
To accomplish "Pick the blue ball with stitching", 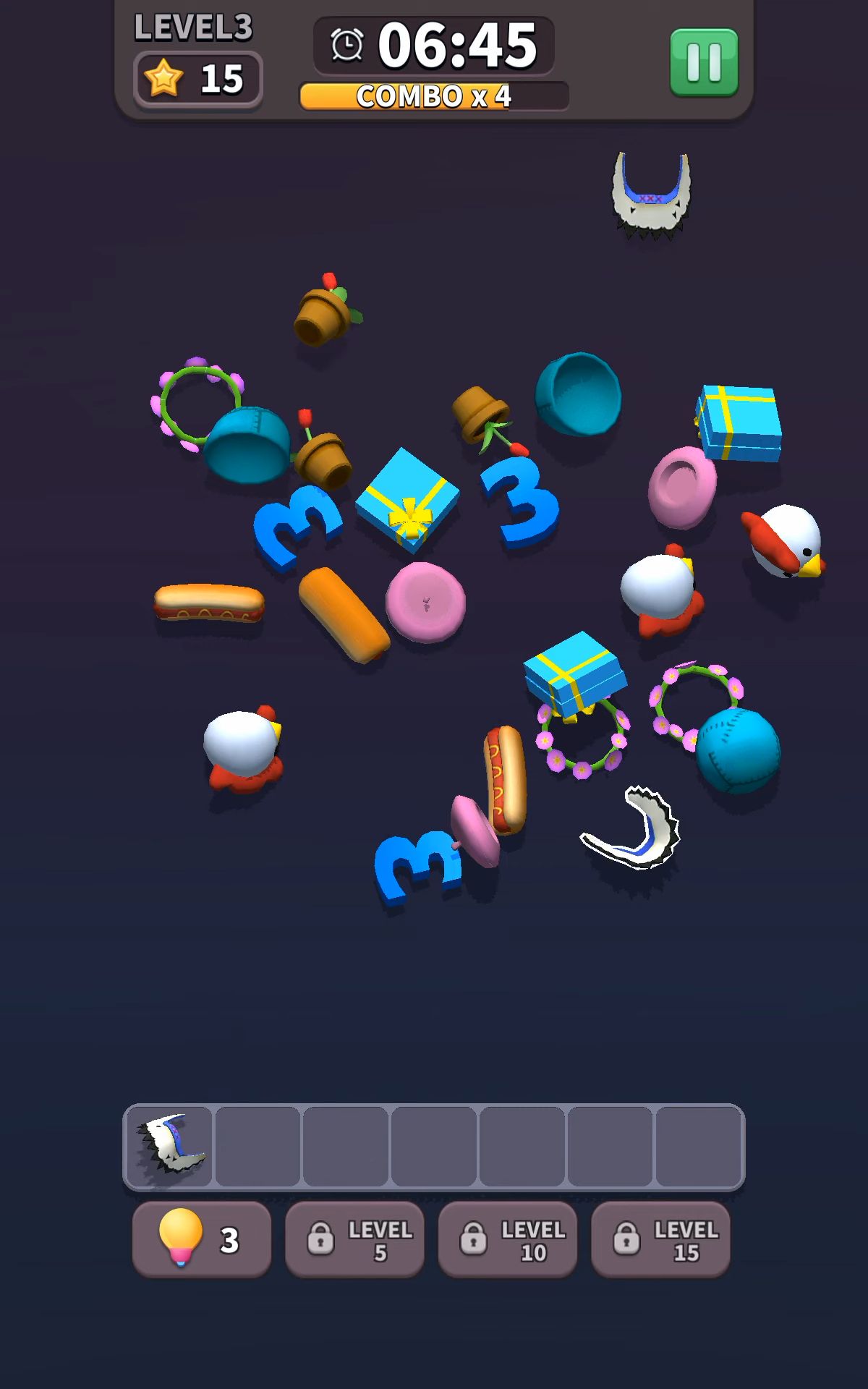I will pos(738,750).
